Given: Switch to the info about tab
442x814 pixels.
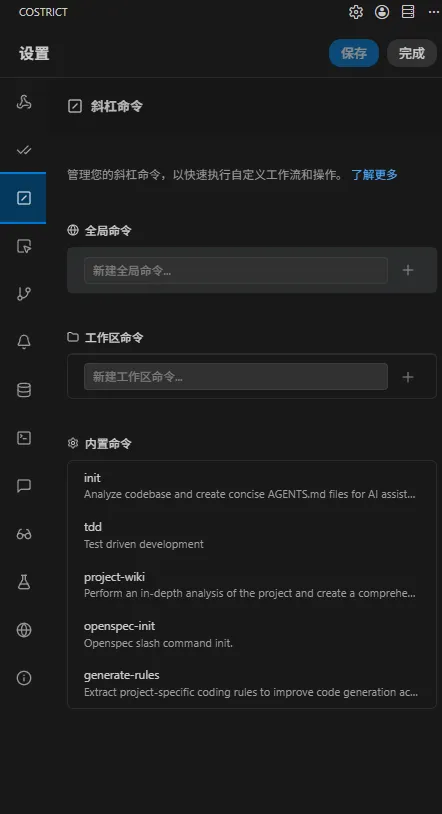Looking at the screenshot, I should point(24,677).
